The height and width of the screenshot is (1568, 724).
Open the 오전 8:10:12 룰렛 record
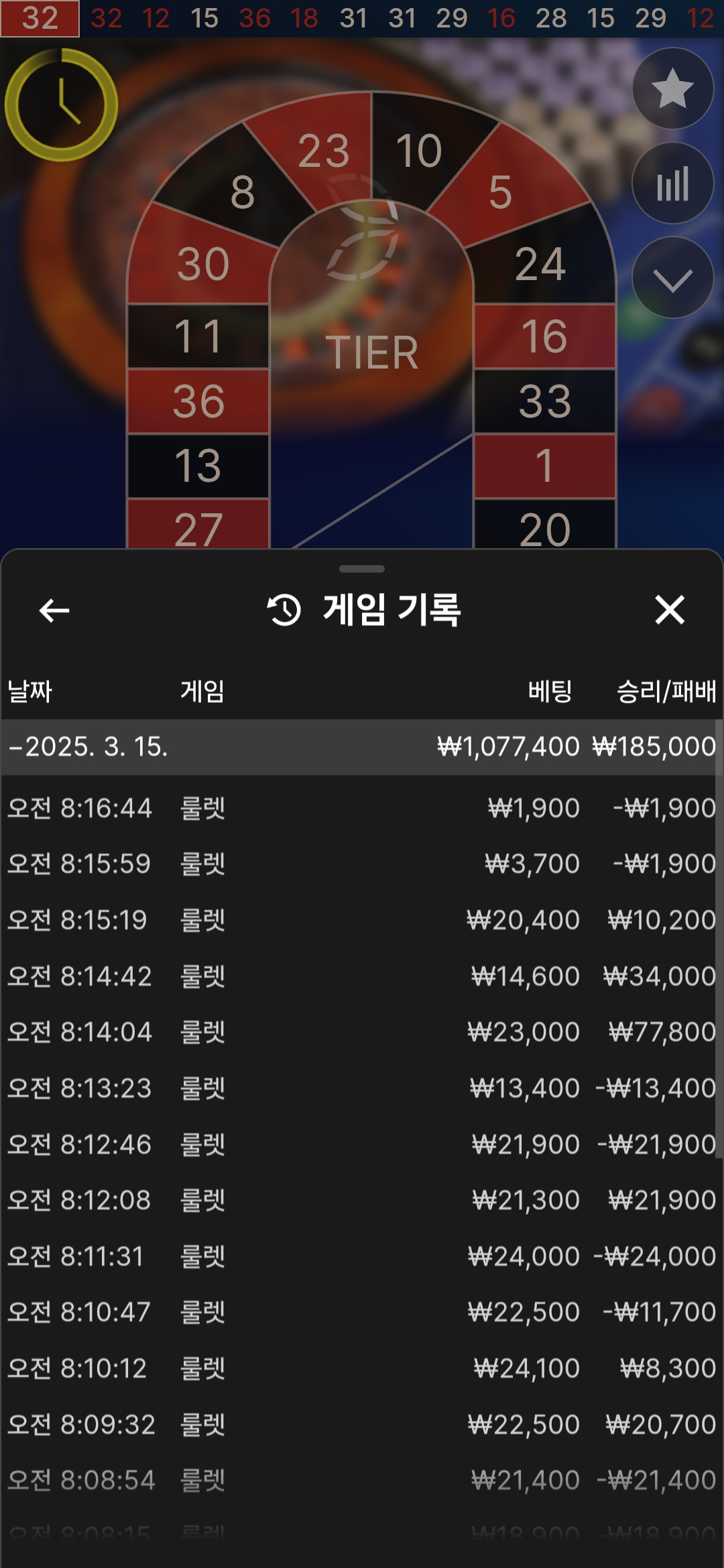pos(362,1368)
